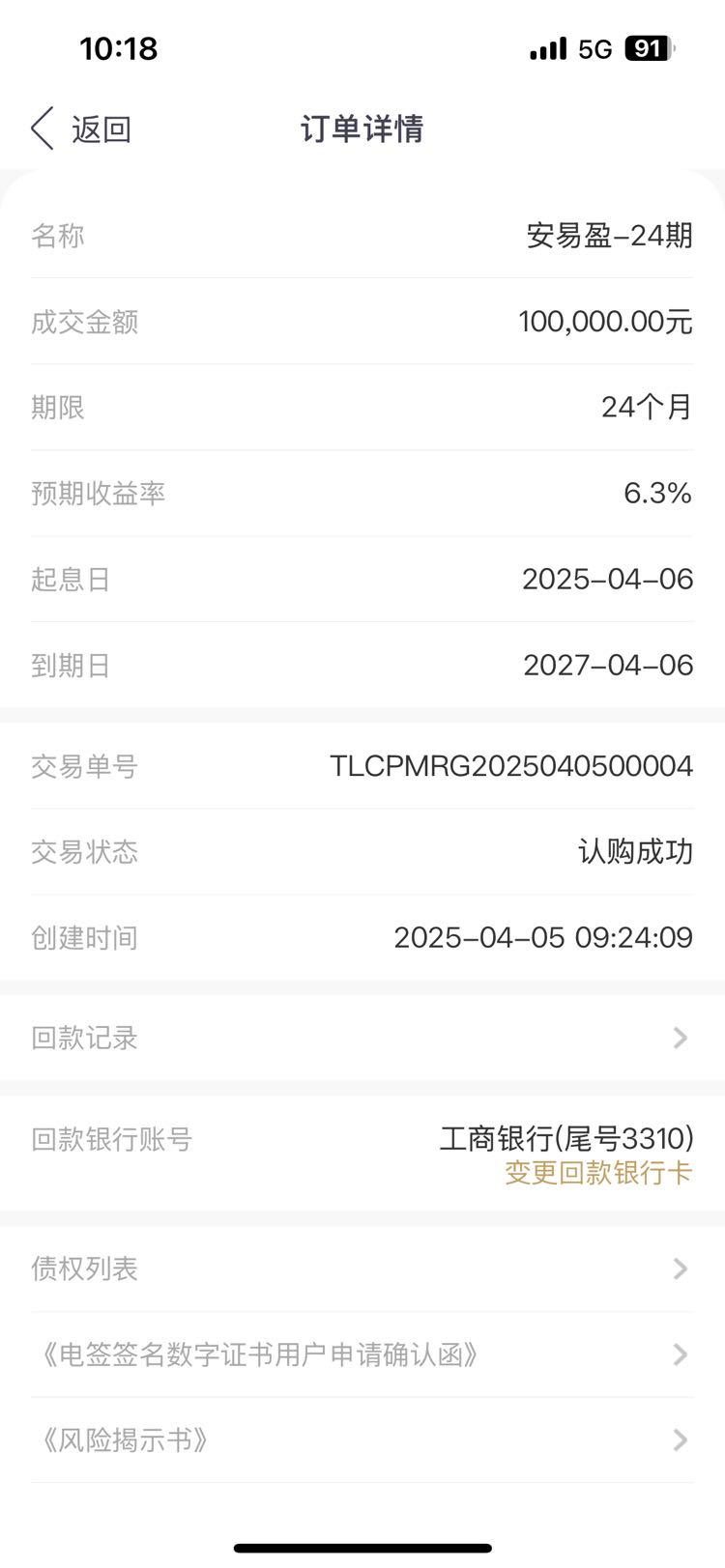Open the 《风险揭示书》 document

pyautogui.click(x=362, y=1440)
